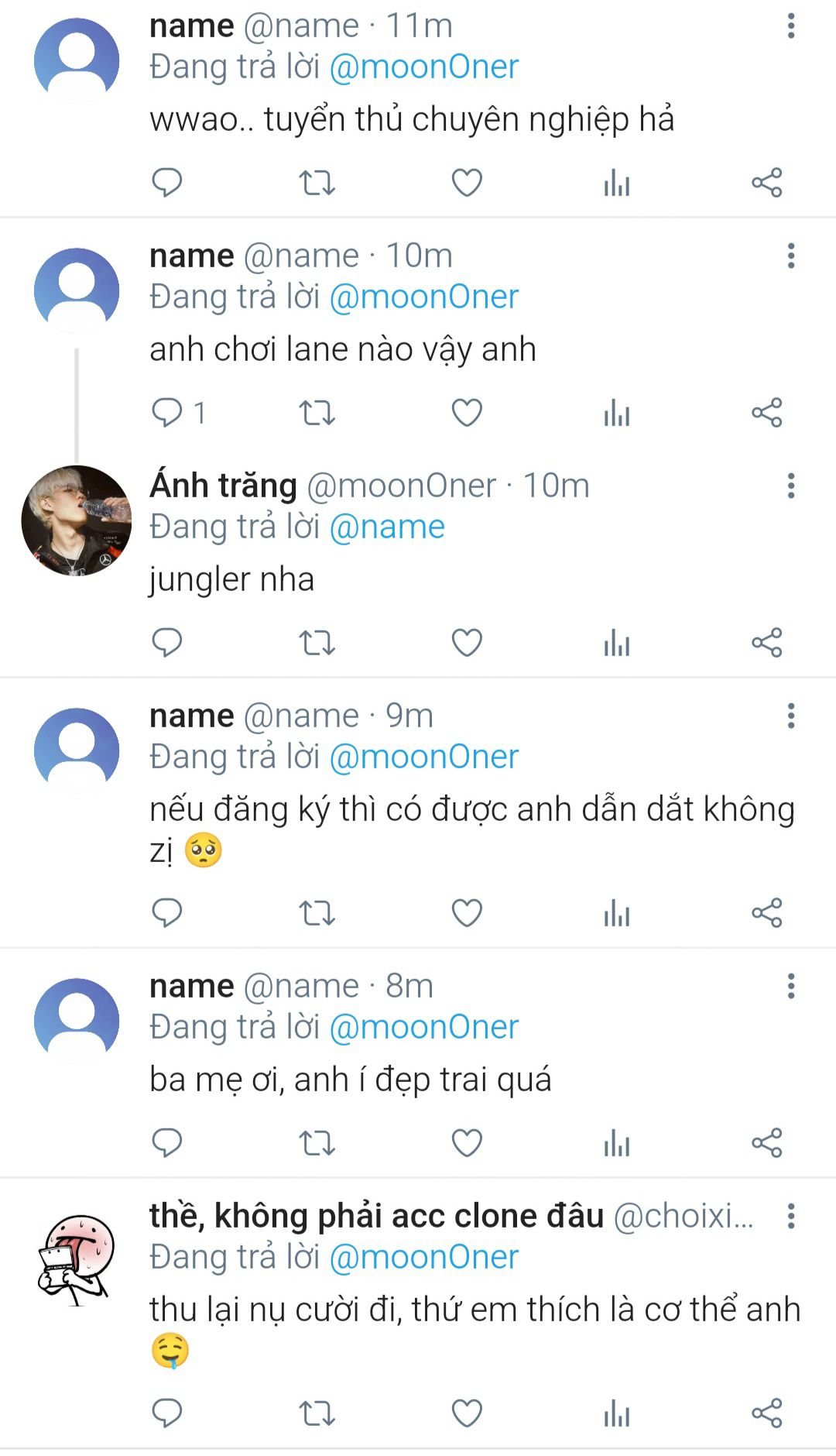The width and height of the screenshot is (836, 1456).
Task: View analytics of 'anh chơi lane nào' reply
Action: 617,413
